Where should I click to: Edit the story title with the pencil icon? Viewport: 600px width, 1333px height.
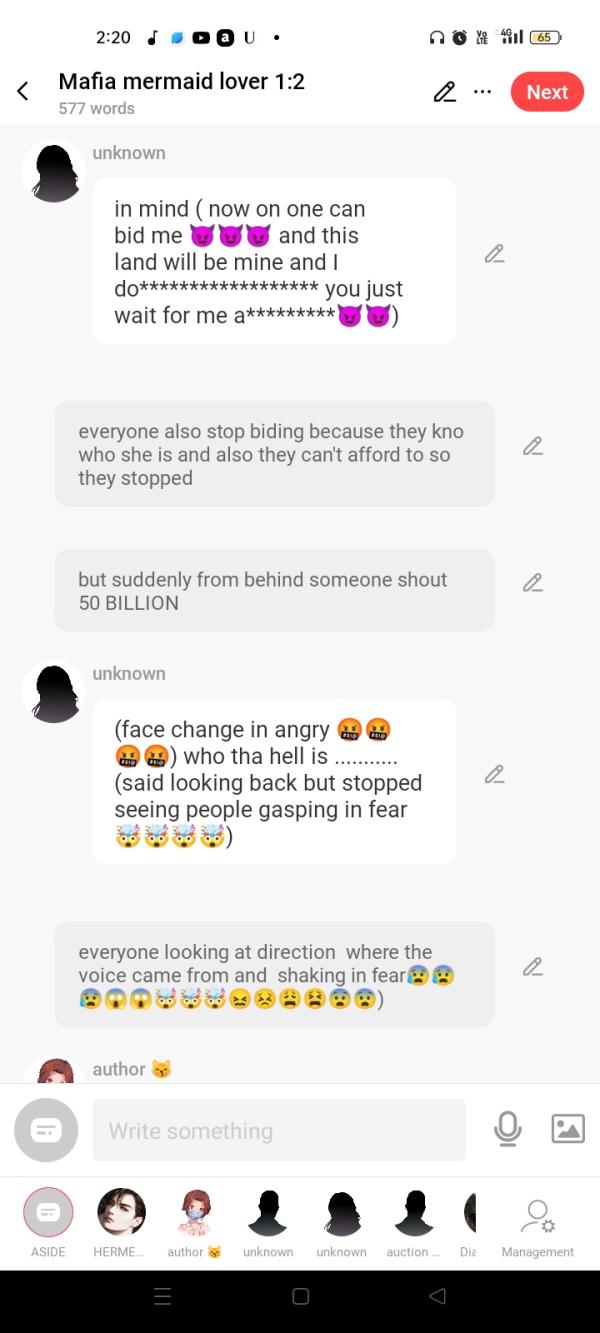coord(444,92)
